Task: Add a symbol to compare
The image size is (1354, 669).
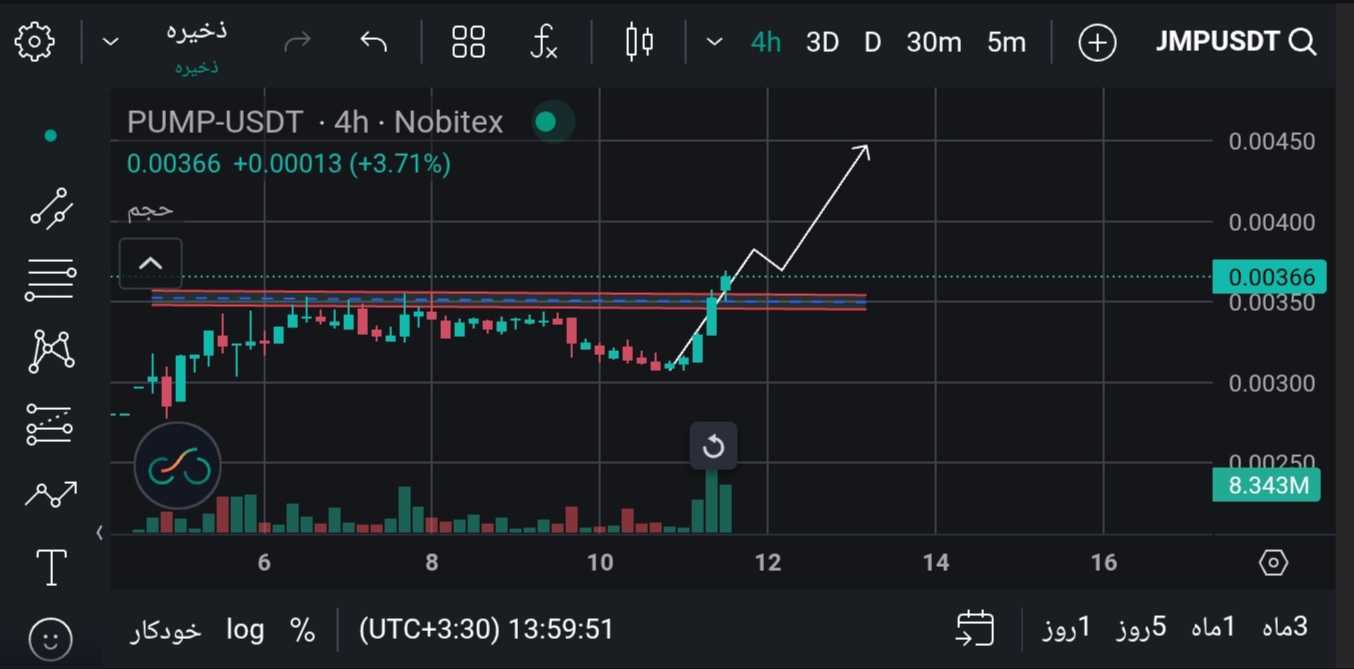Action: point(1097,42)
